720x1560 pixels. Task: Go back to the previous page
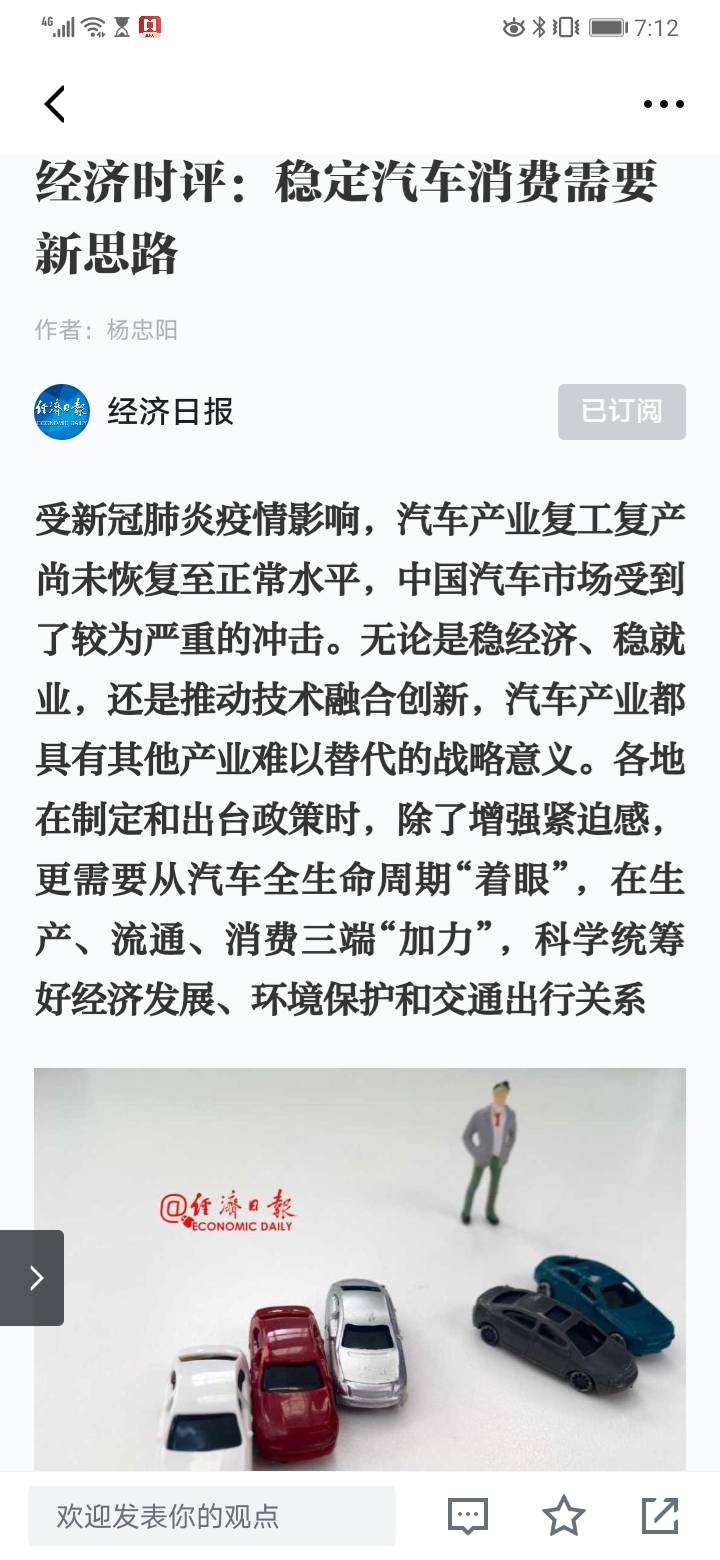55,104
